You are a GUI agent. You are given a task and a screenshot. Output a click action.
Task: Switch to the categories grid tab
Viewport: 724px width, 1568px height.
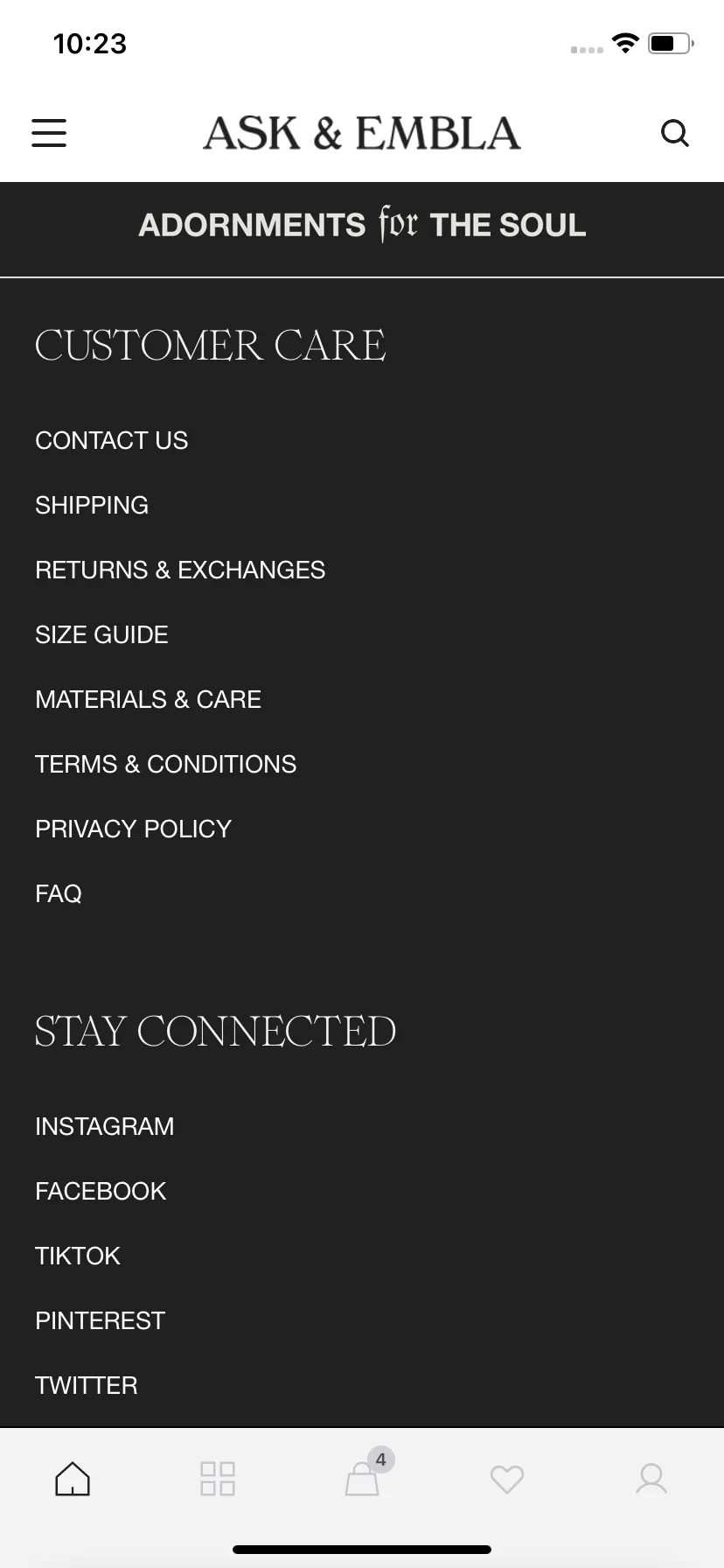pyautogui.click(x=217, y=1479)
